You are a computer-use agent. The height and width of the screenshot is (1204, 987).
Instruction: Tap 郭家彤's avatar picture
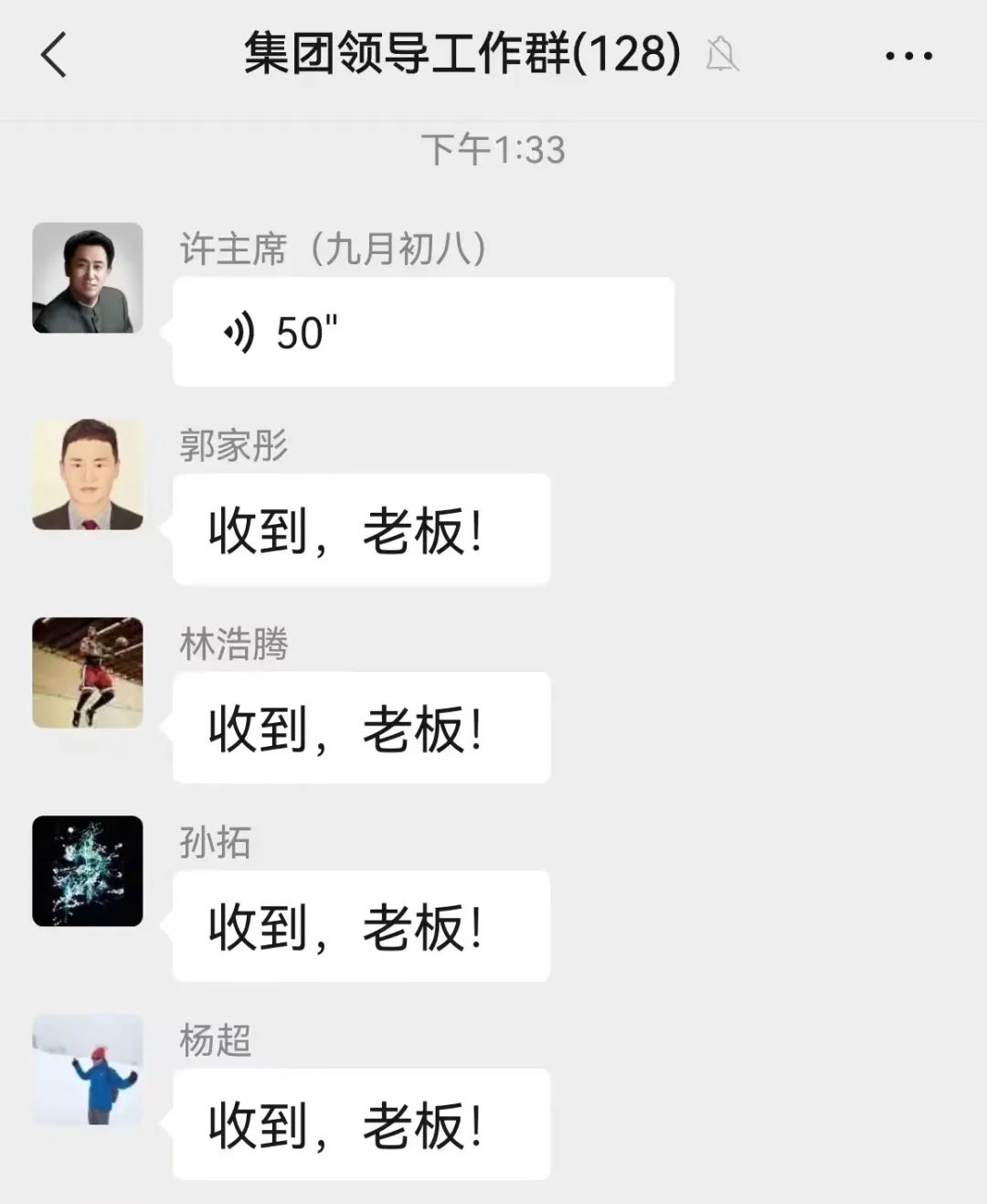(x=87, y=475)
